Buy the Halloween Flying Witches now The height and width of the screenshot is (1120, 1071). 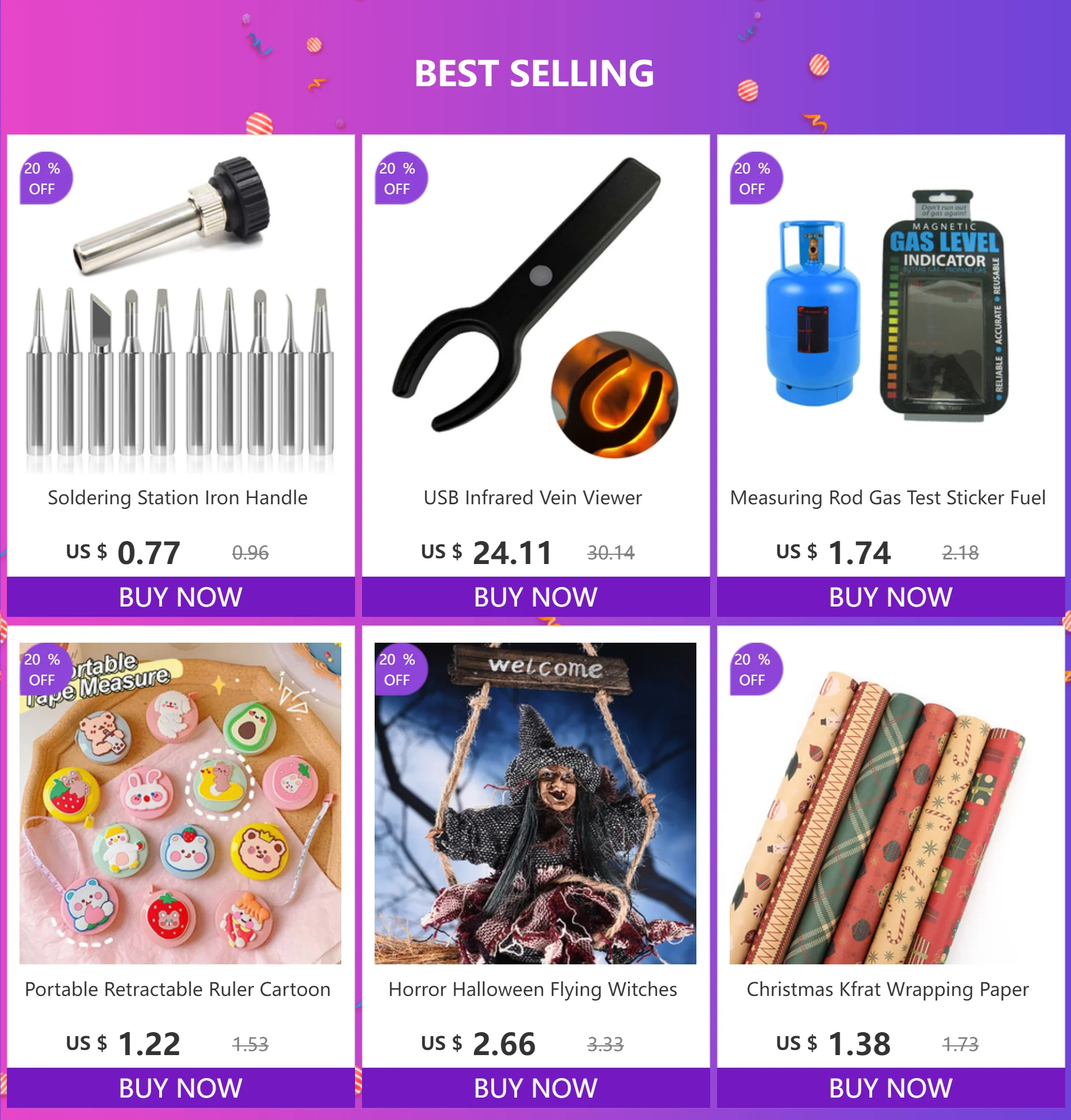tap(535, 1088)
